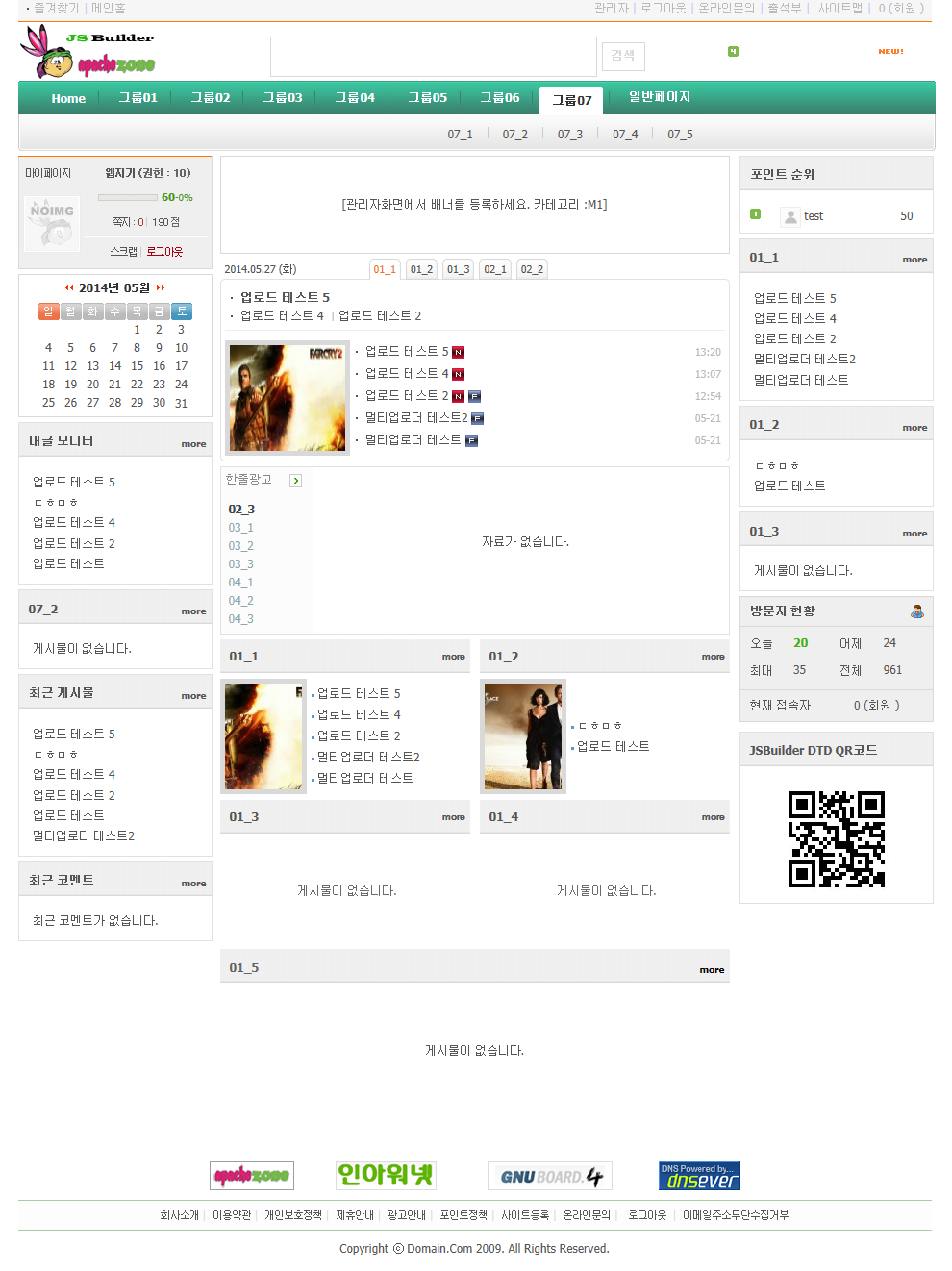Open more for the 최근 코멘트 section
The width and height of the screenshot is (952, 1271).
[x=193, y=884]
